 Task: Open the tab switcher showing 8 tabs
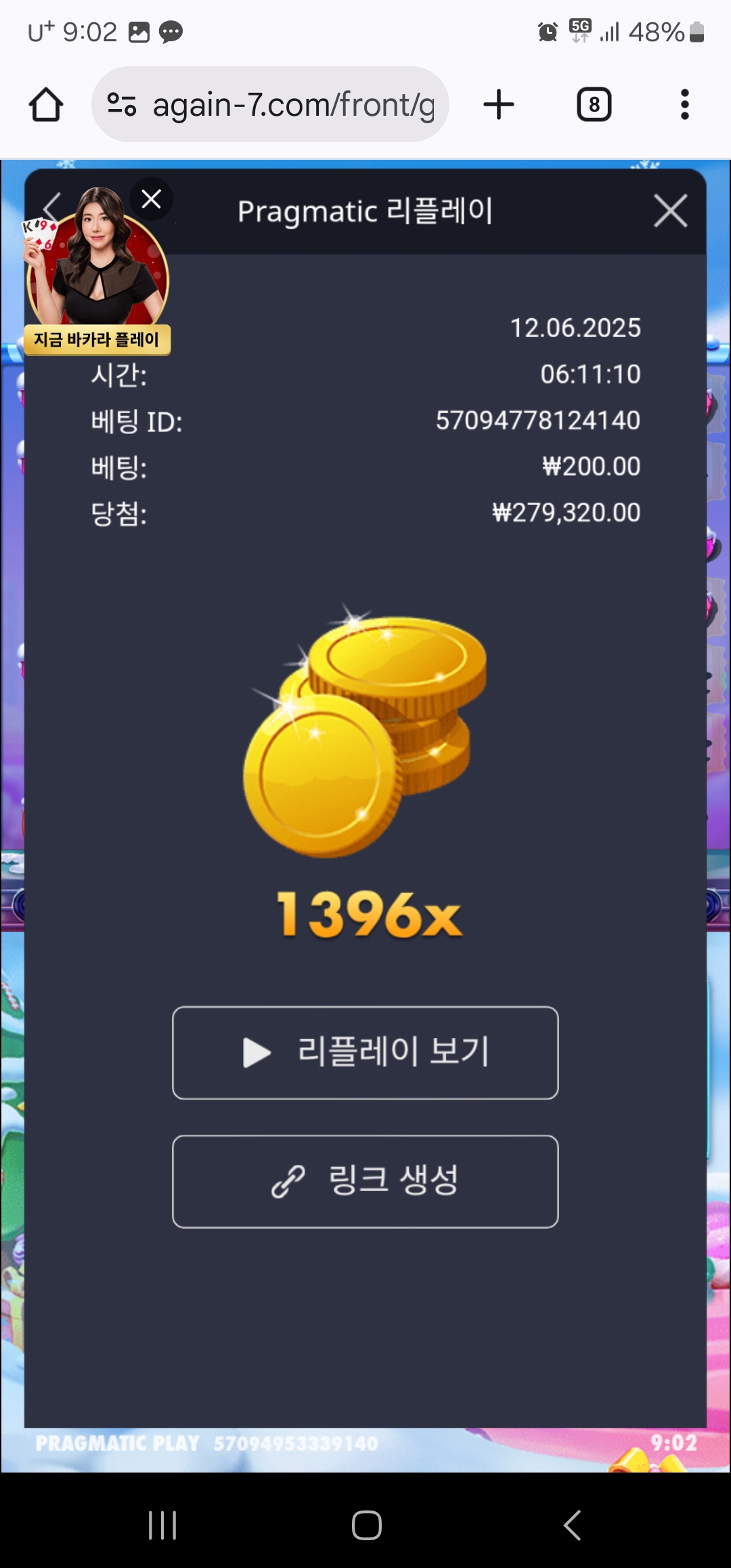[594, 105]
